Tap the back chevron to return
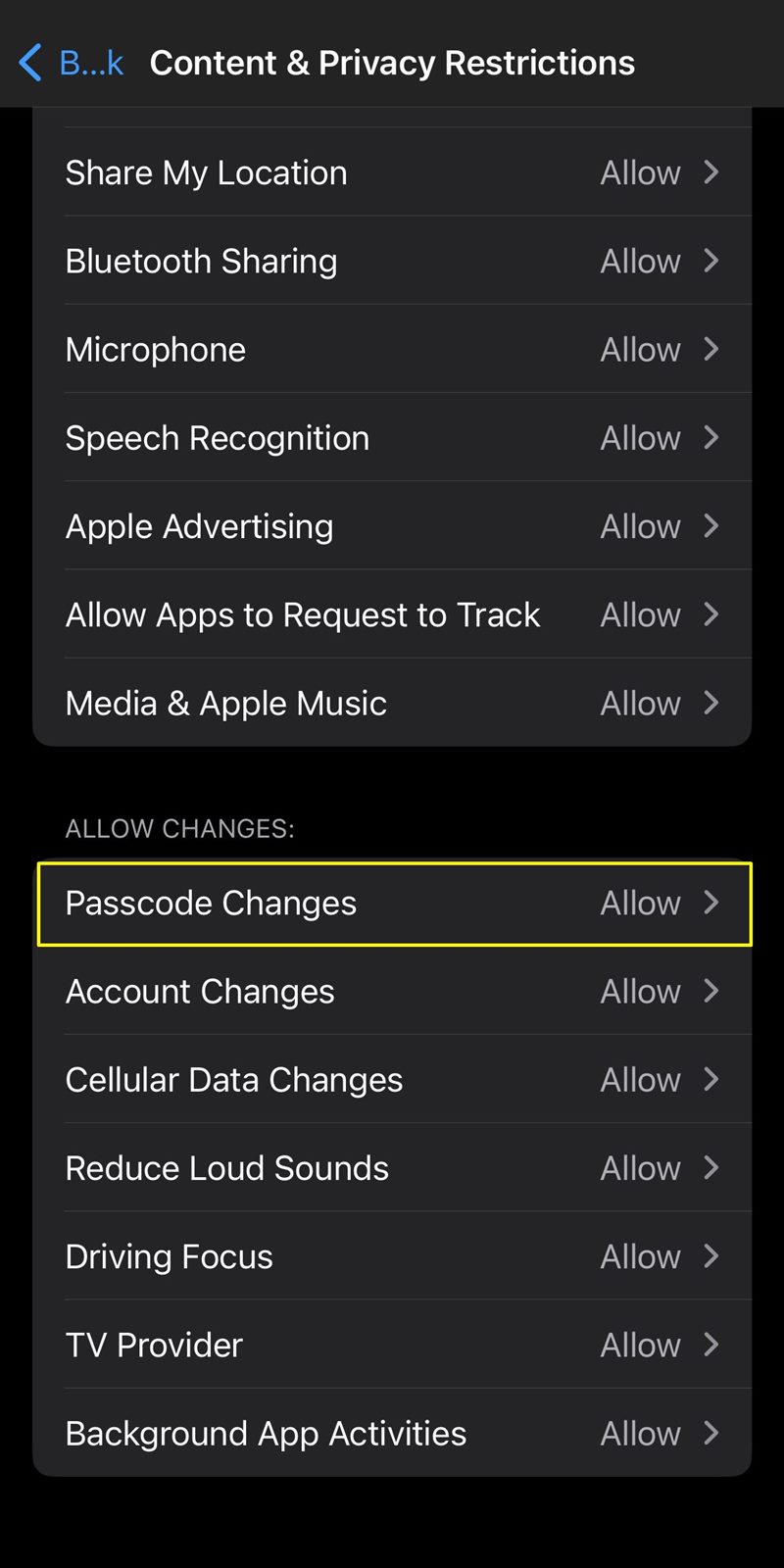784x1568 pixels. [x=28, y=62]
